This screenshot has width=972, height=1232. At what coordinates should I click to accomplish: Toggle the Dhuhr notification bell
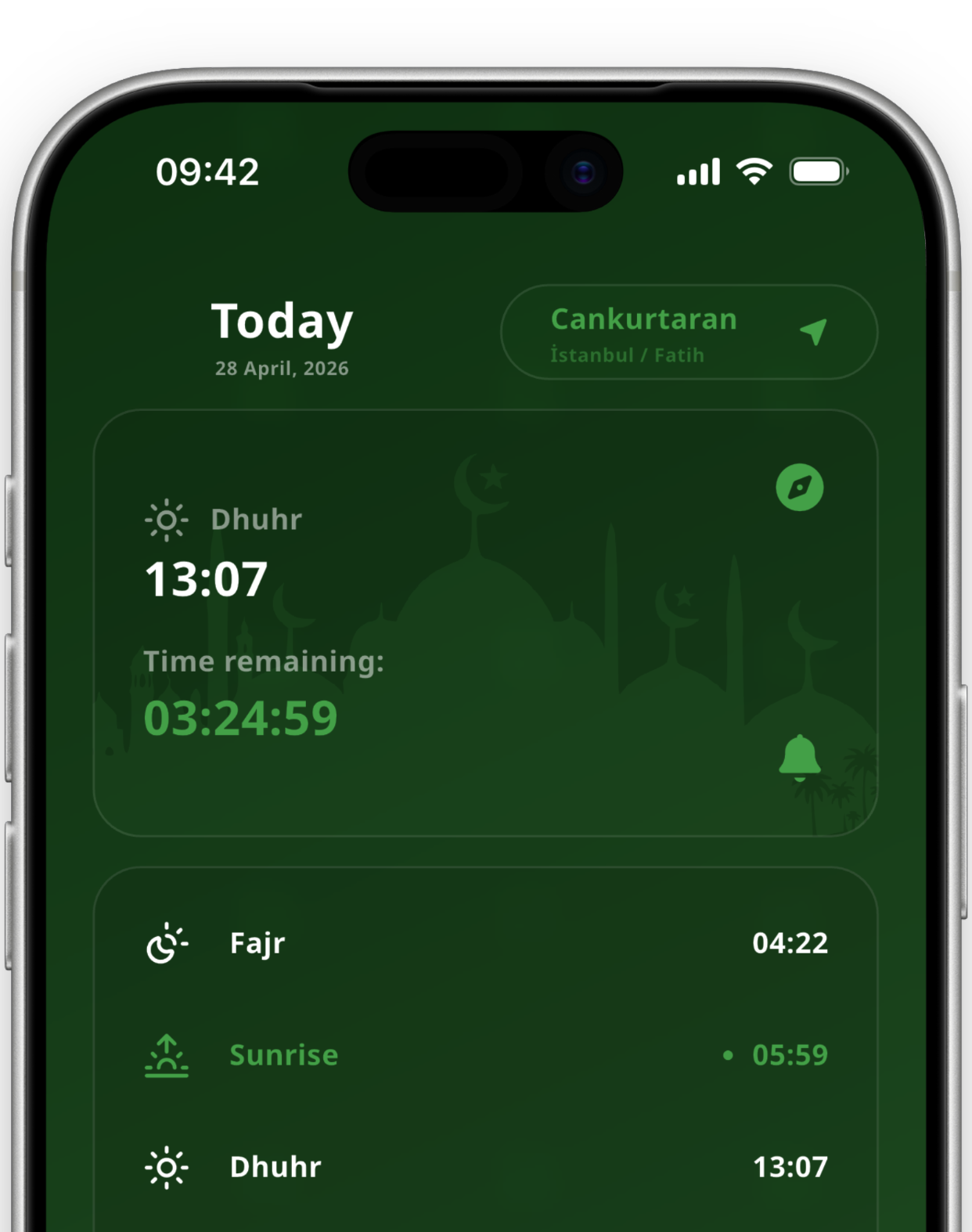[799, 756]
